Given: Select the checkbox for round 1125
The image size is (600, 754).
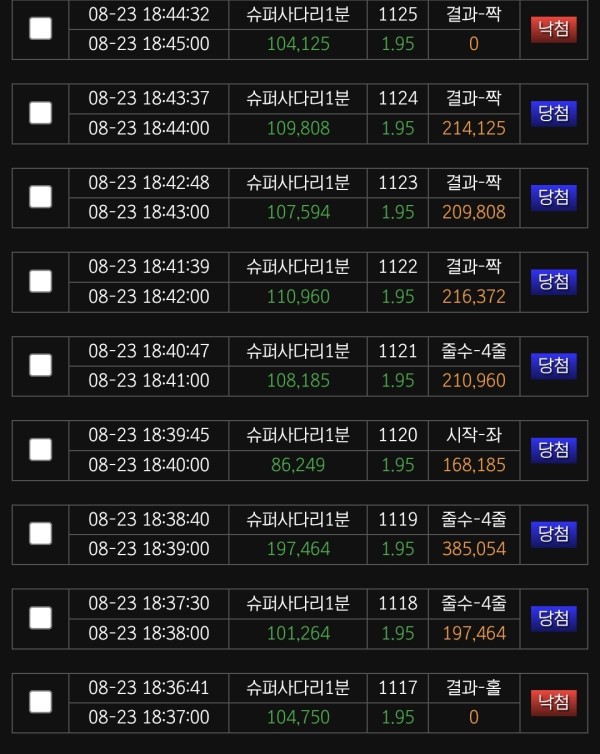Looking at the screenshot, I should 40,28.
